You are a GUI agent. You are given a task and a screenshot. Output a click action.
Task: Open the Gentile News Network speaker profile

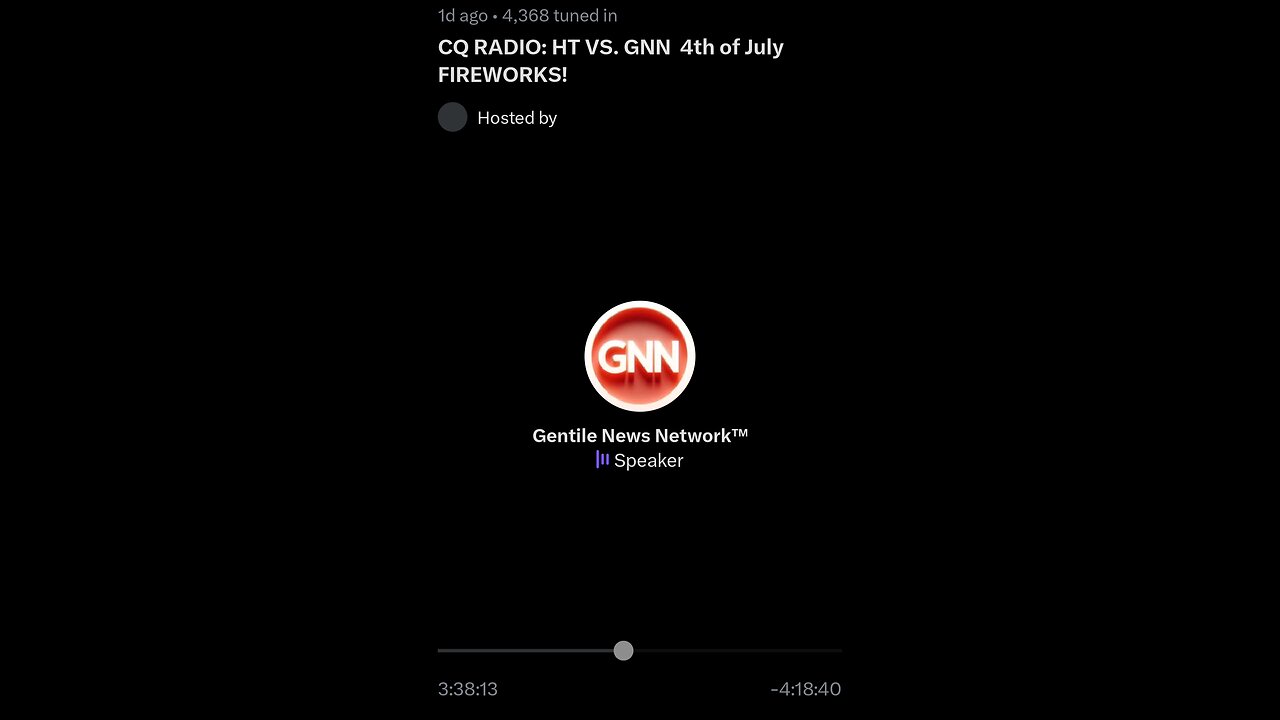pyautogui.click(x=640, y=356)
